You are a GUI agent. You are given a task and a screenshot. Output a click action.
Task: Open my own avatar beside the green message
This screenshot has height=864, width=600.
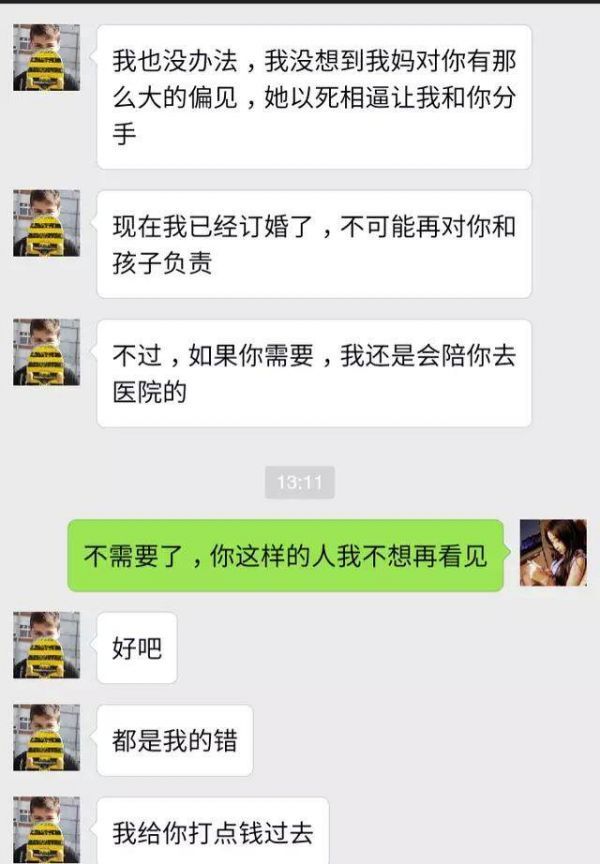point(553,553)
